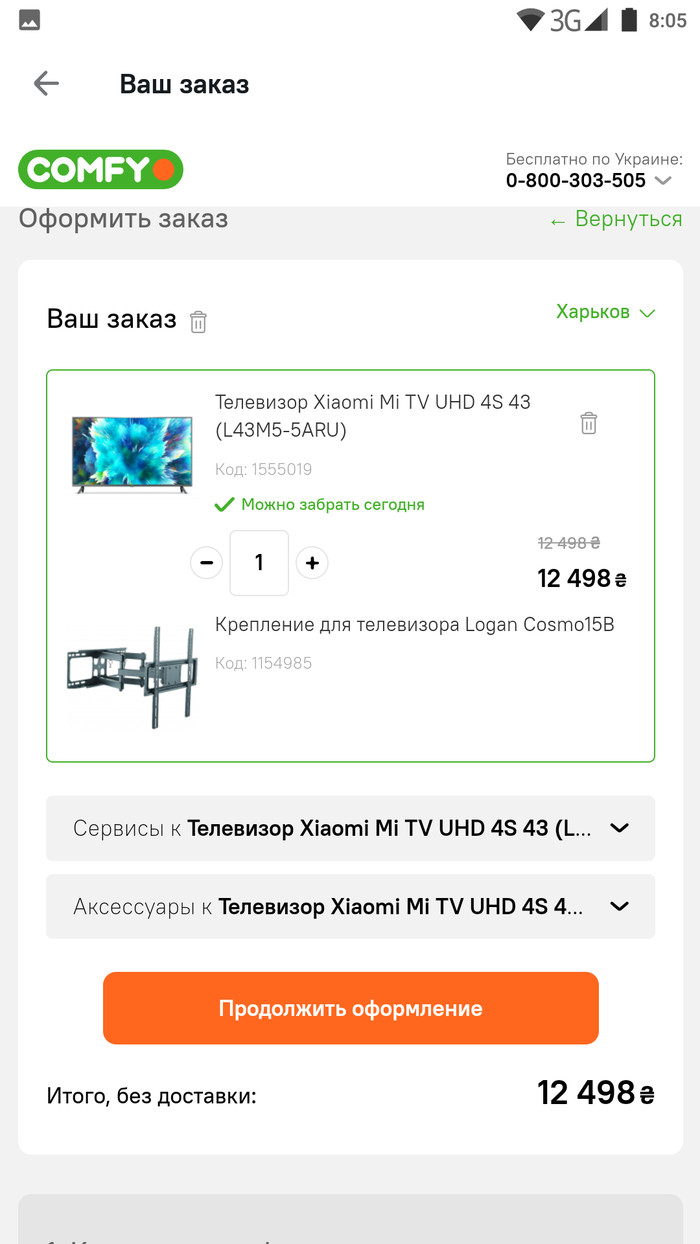Clear the whole order with trash icon beside Ваш заказ
Image resolution: width=700 pixels, height=1244 pixels.
198,322
